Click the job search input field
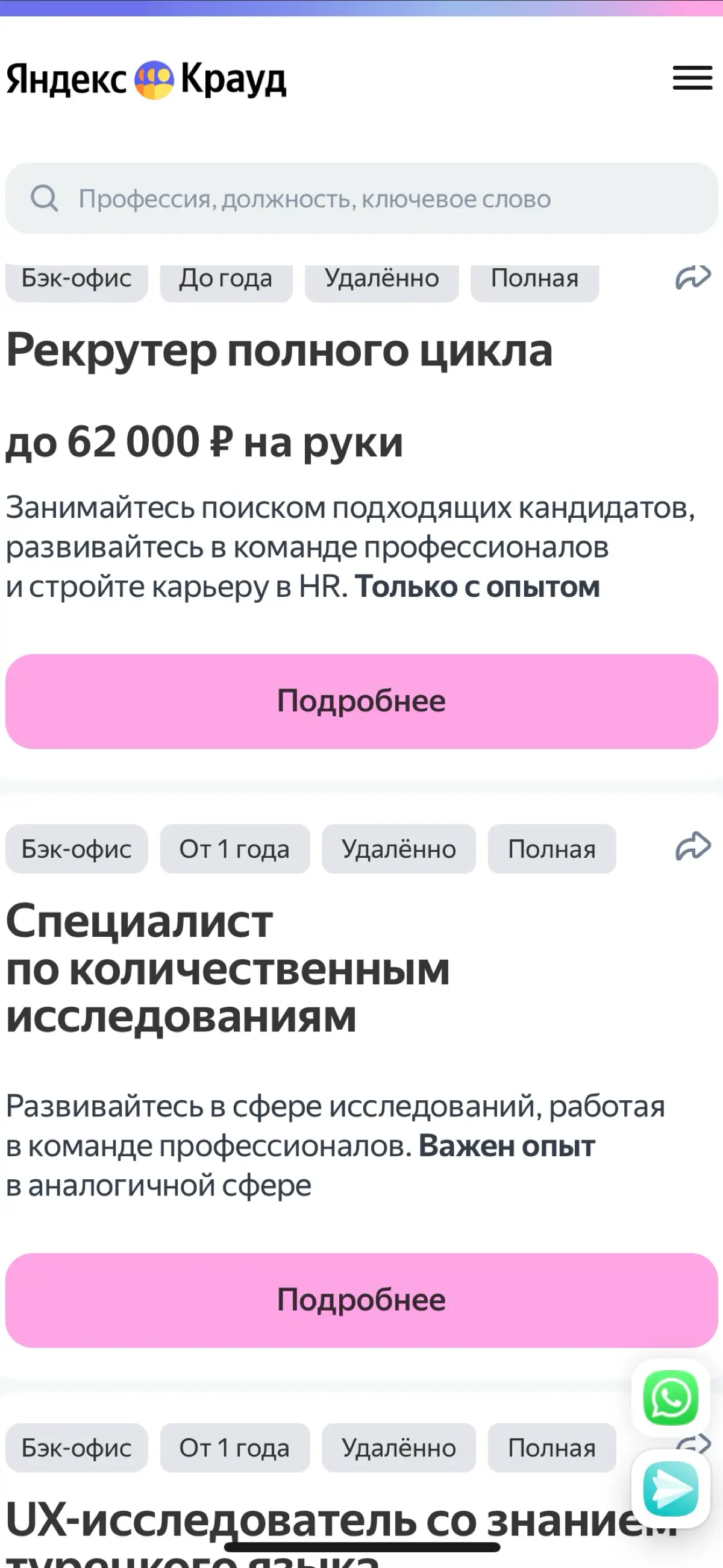 tap(361, 197)
